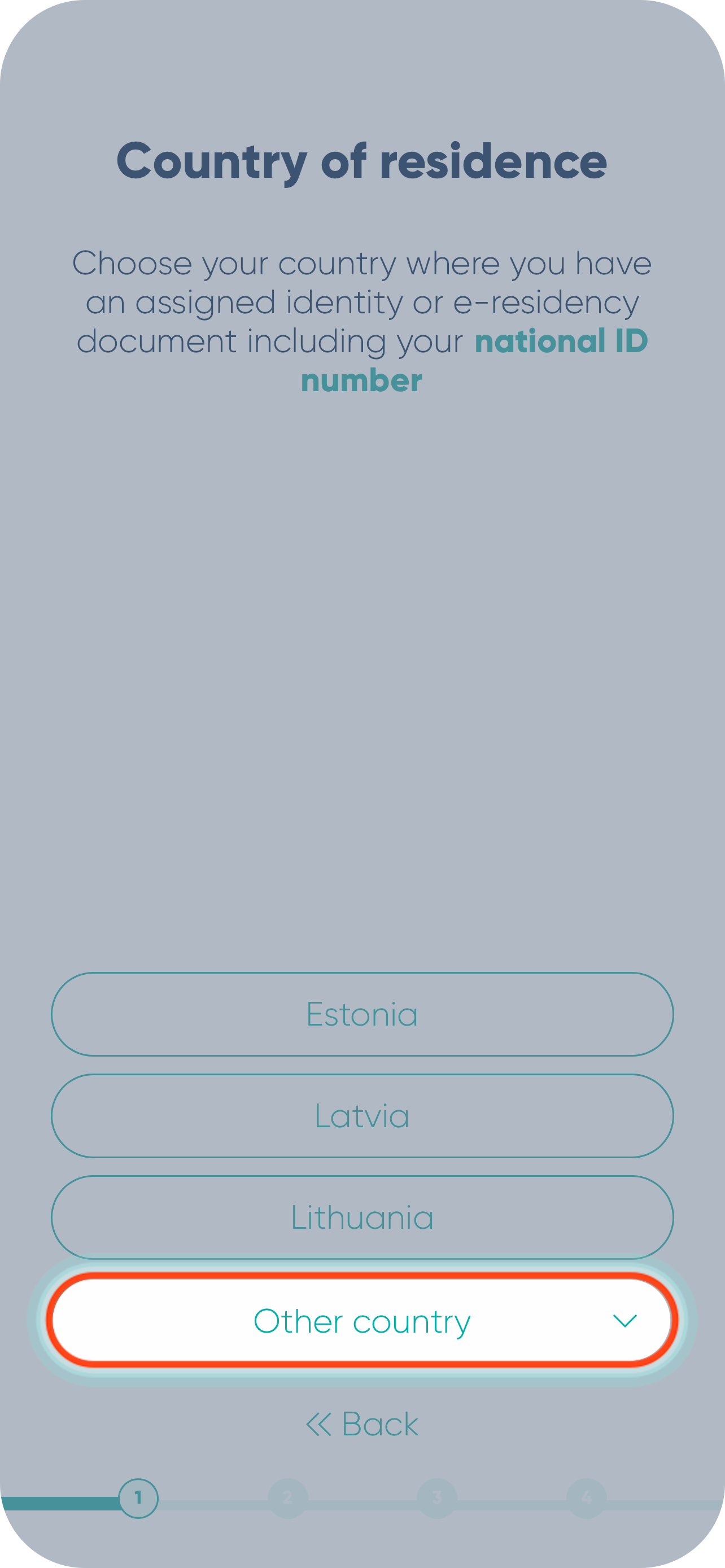
Task: Go back using the Back link
Action: (x=362, y=1424)
